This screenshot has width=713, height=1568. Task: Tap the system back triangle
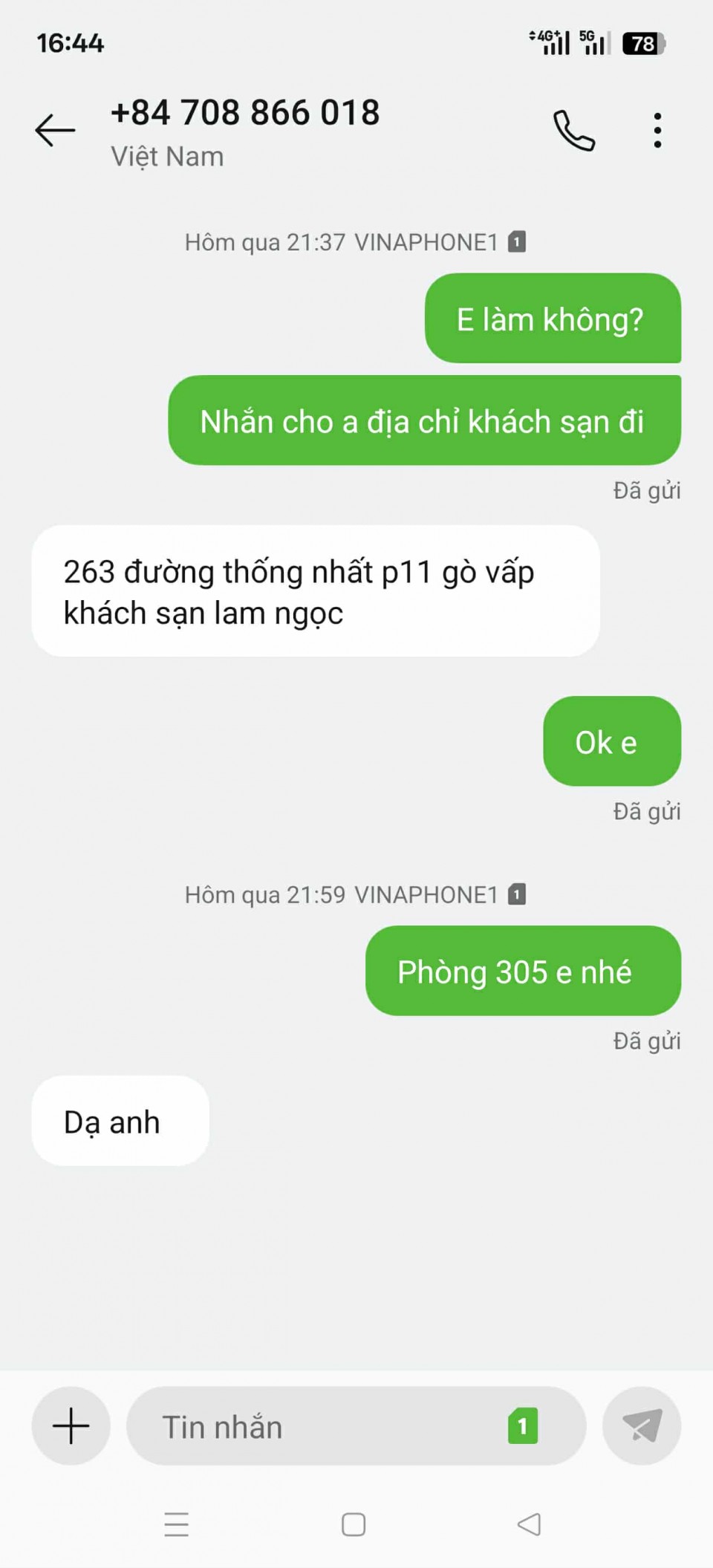point(529,1525)
